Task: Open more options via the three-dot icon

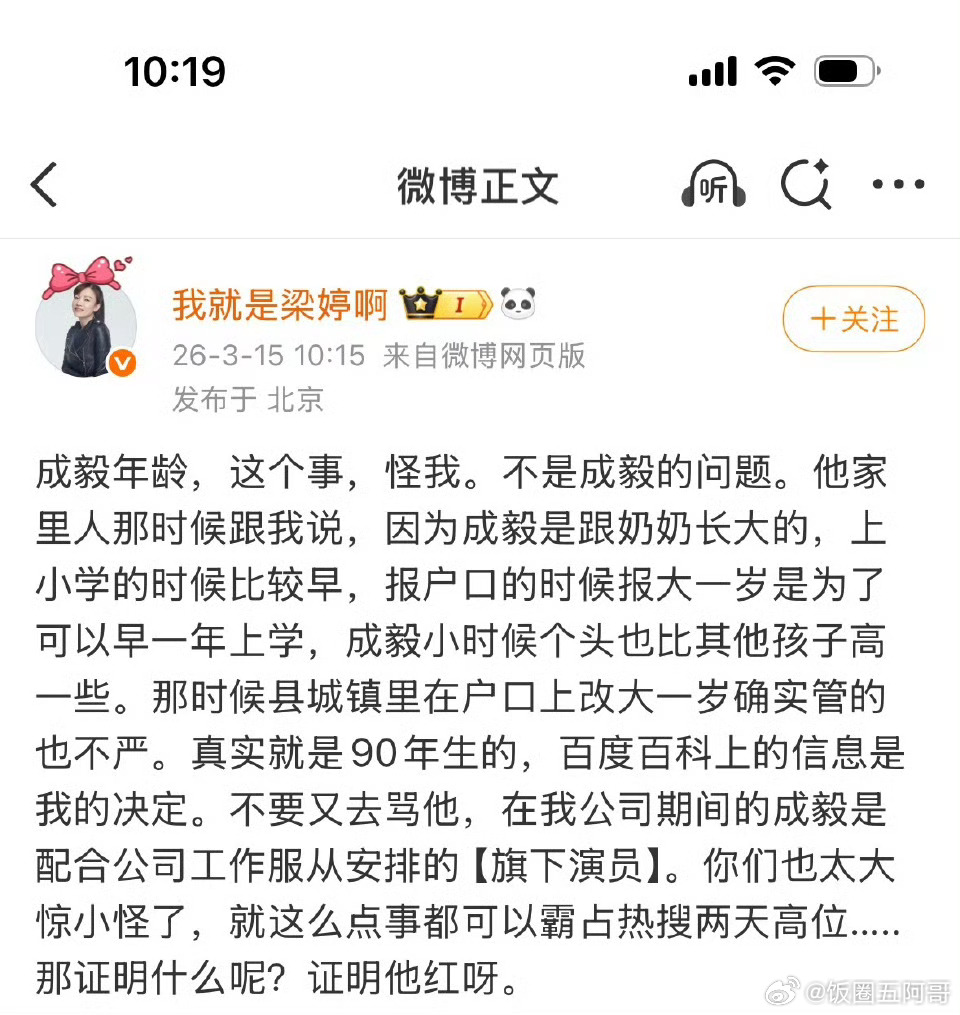Action: (x=899, y=184)
